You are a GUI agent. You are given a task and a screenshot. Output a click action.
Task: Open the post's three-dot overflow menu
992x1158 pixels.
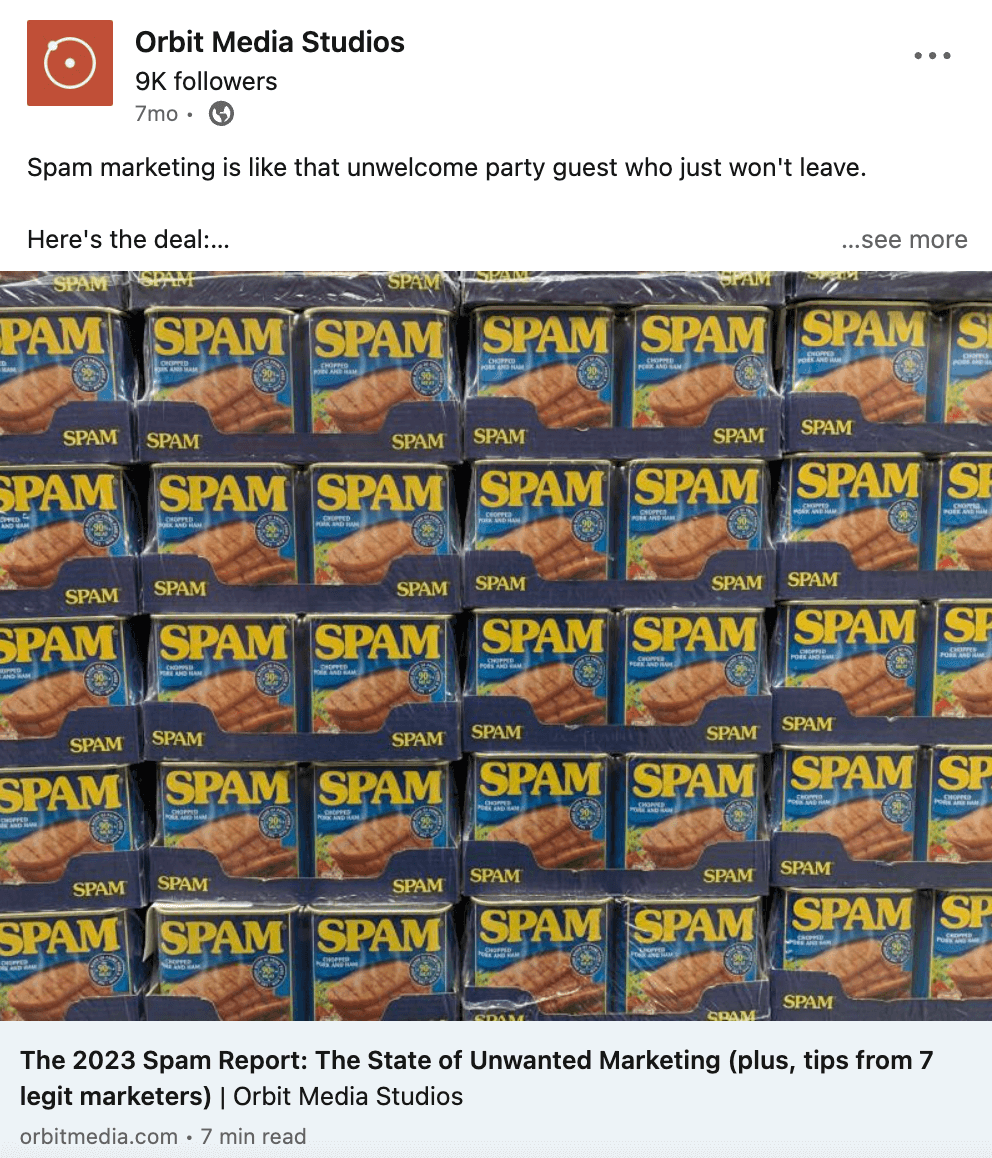click(x=932, y=56)
